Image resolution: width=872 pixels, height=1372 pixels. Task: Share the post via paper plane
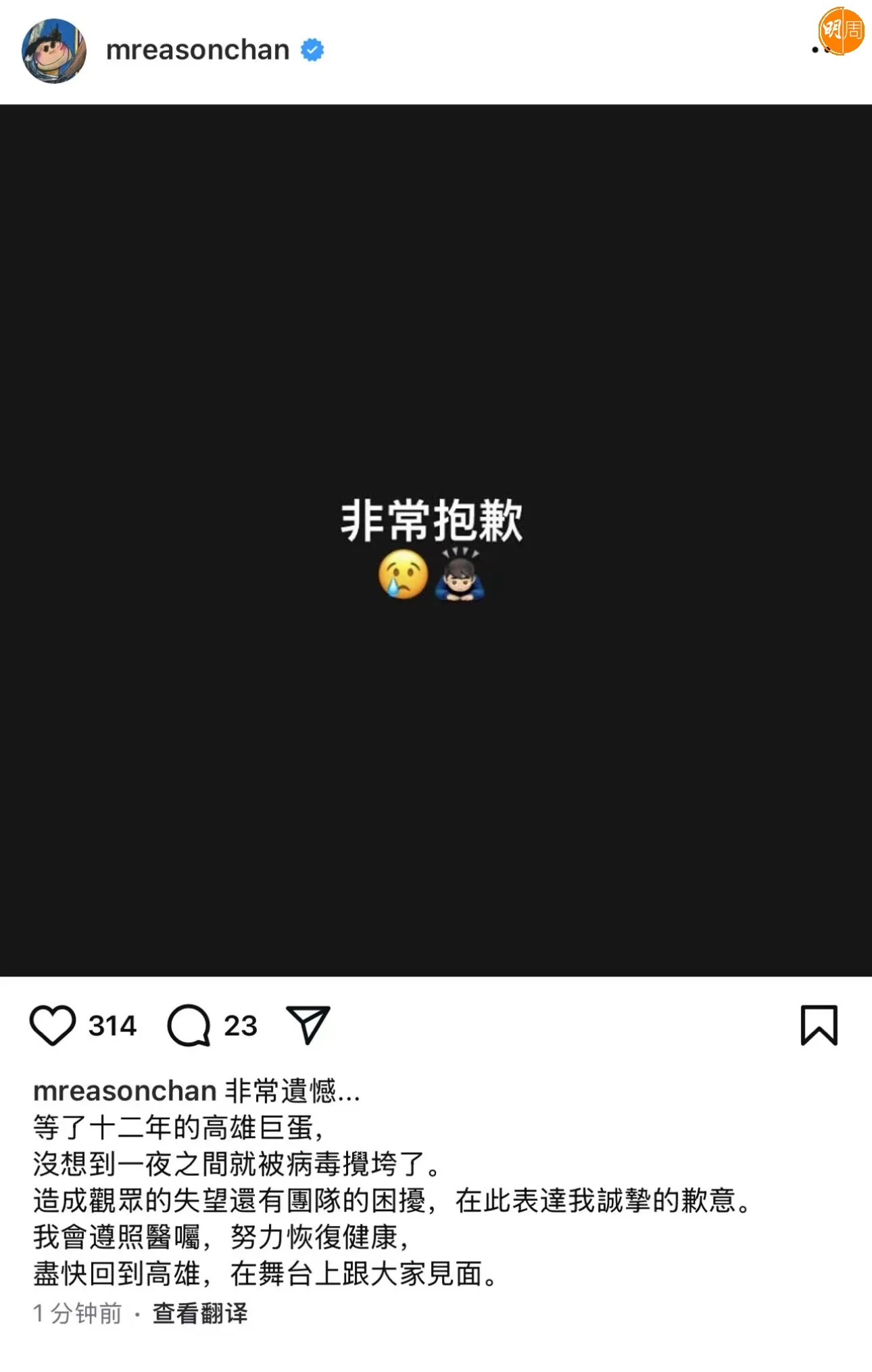tap(308, 1024)
